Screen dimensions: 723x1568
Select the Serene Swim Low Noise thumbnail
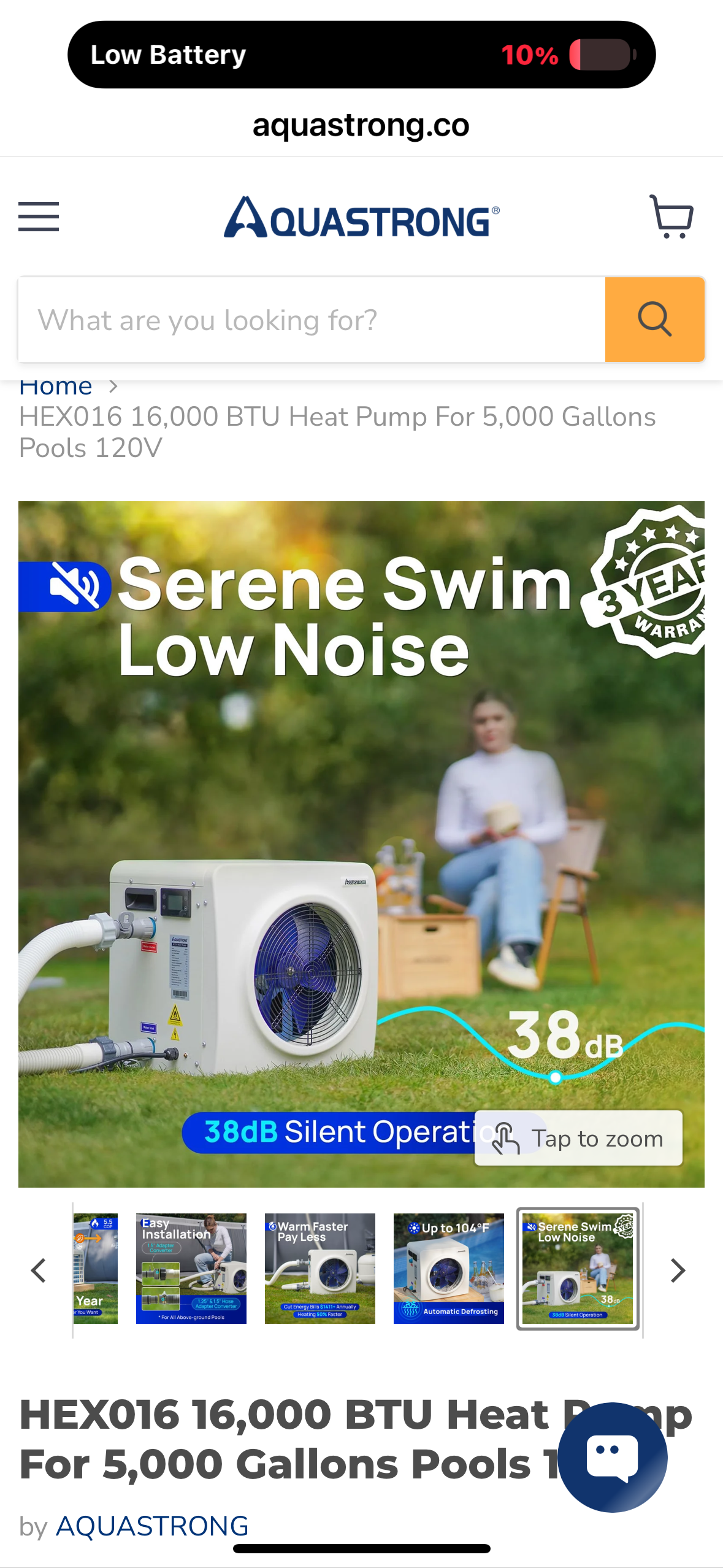[578, 1268]
